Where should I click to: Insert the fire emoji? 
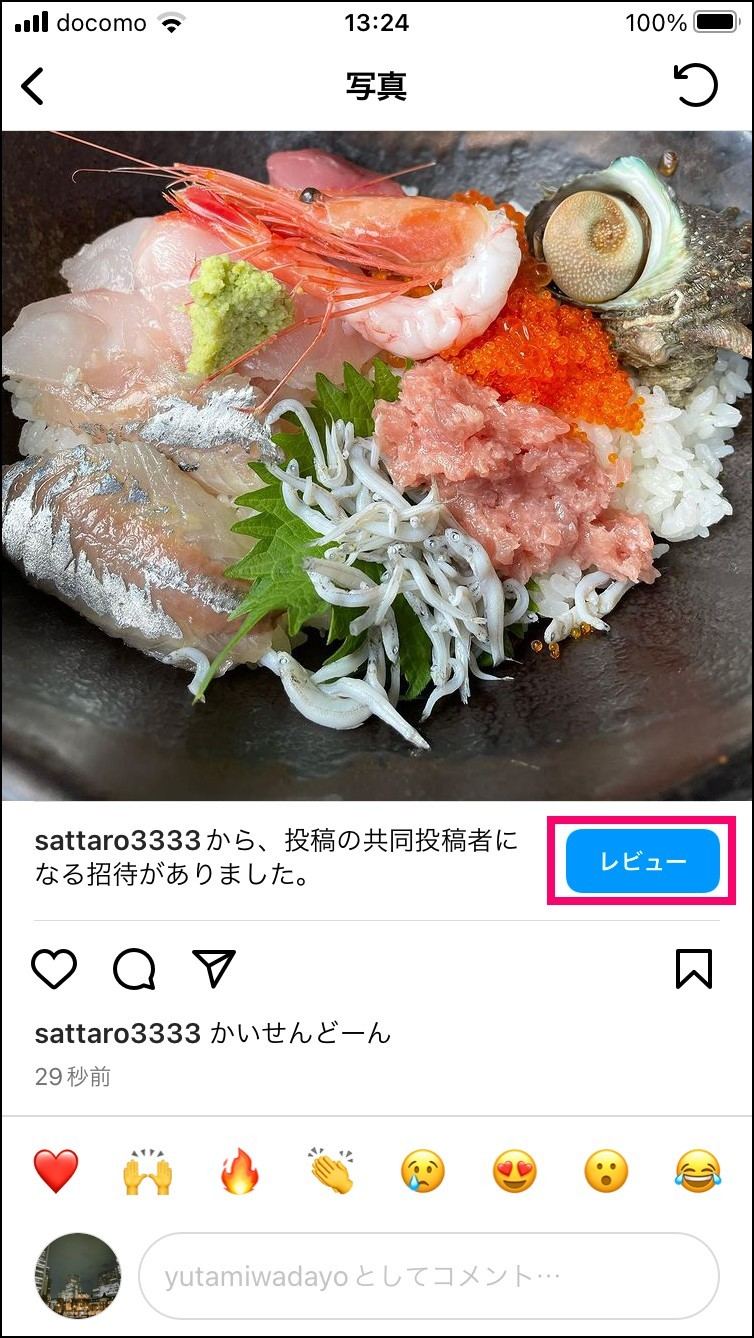pyautogui.click(x=240, y=1171)
